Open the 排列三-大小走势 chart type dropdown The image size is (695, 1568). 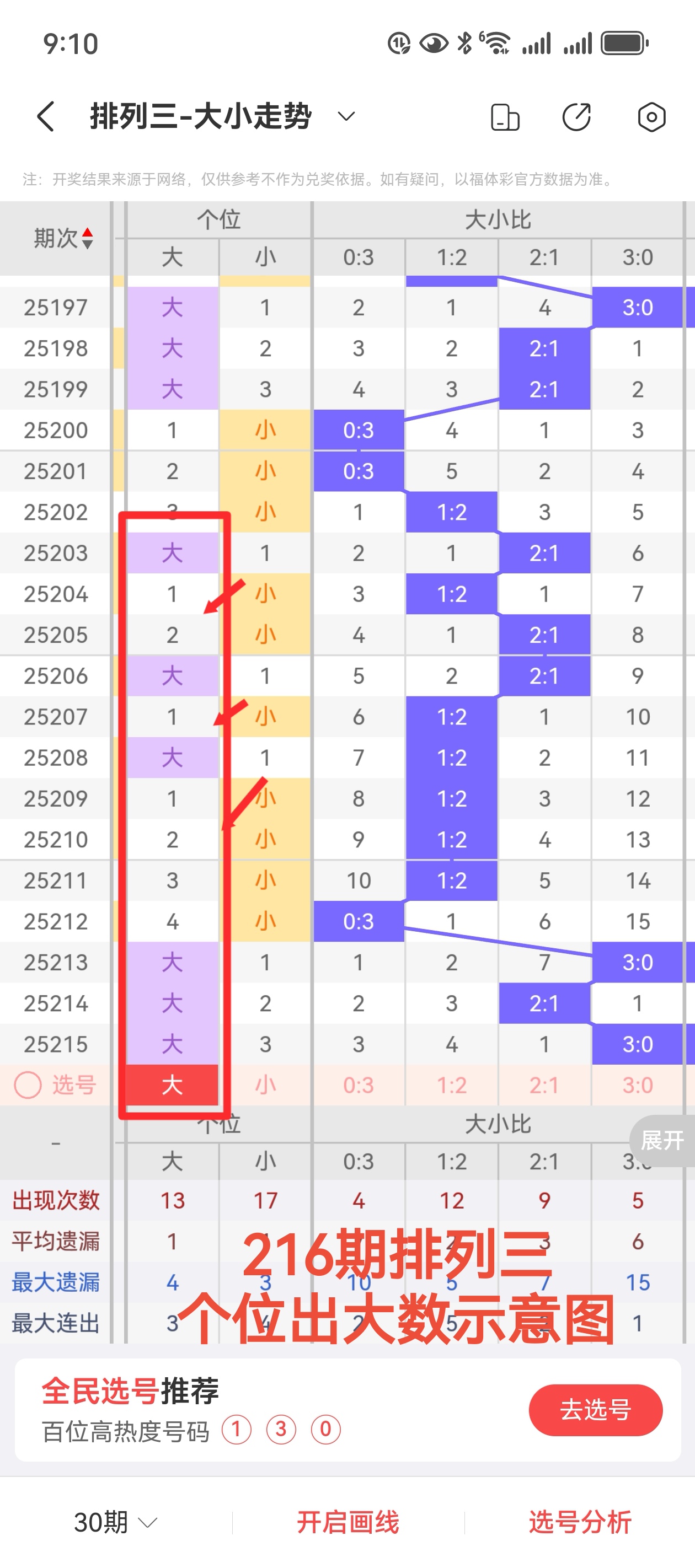[x=346, y=116]
